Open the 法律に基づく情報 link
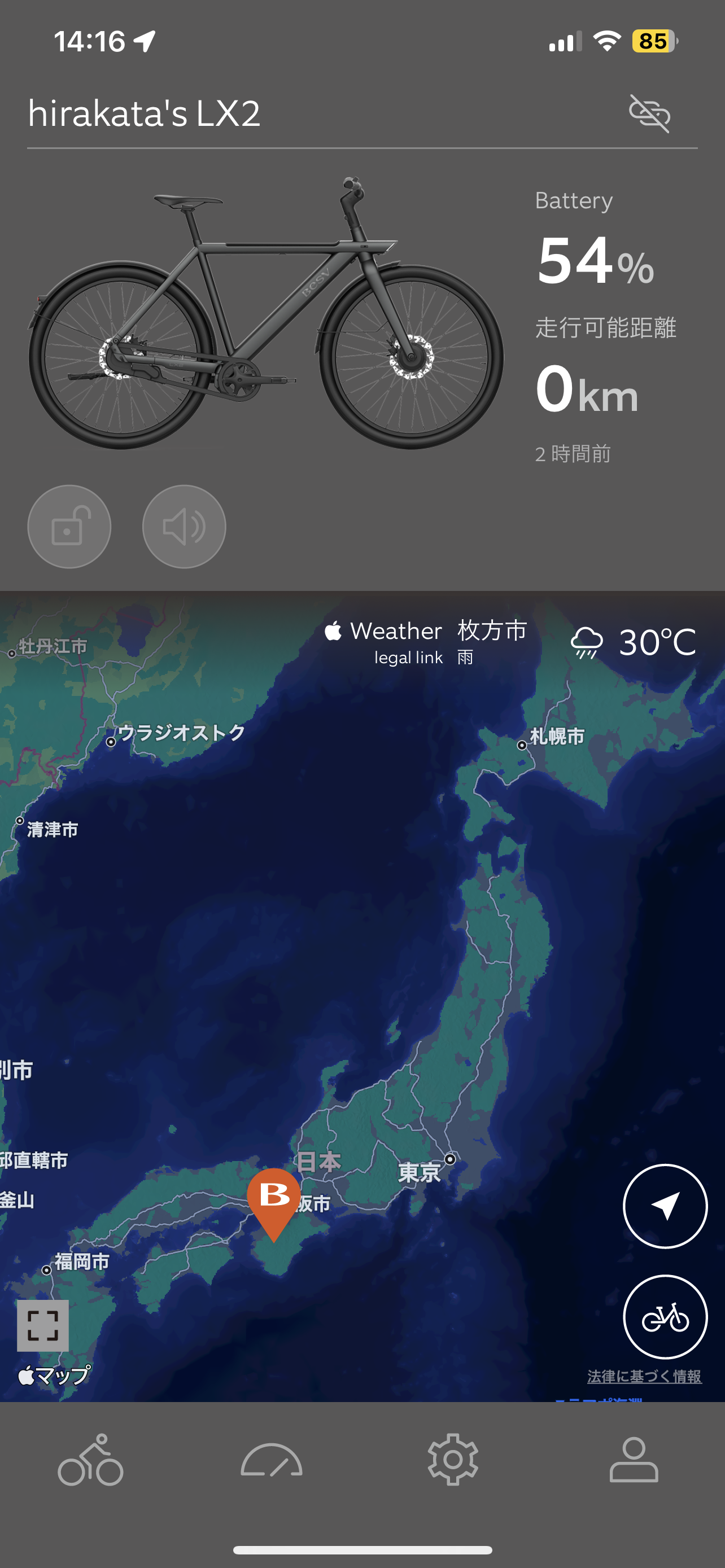This screenshot has height=1568, width=725. point(644,1376)
